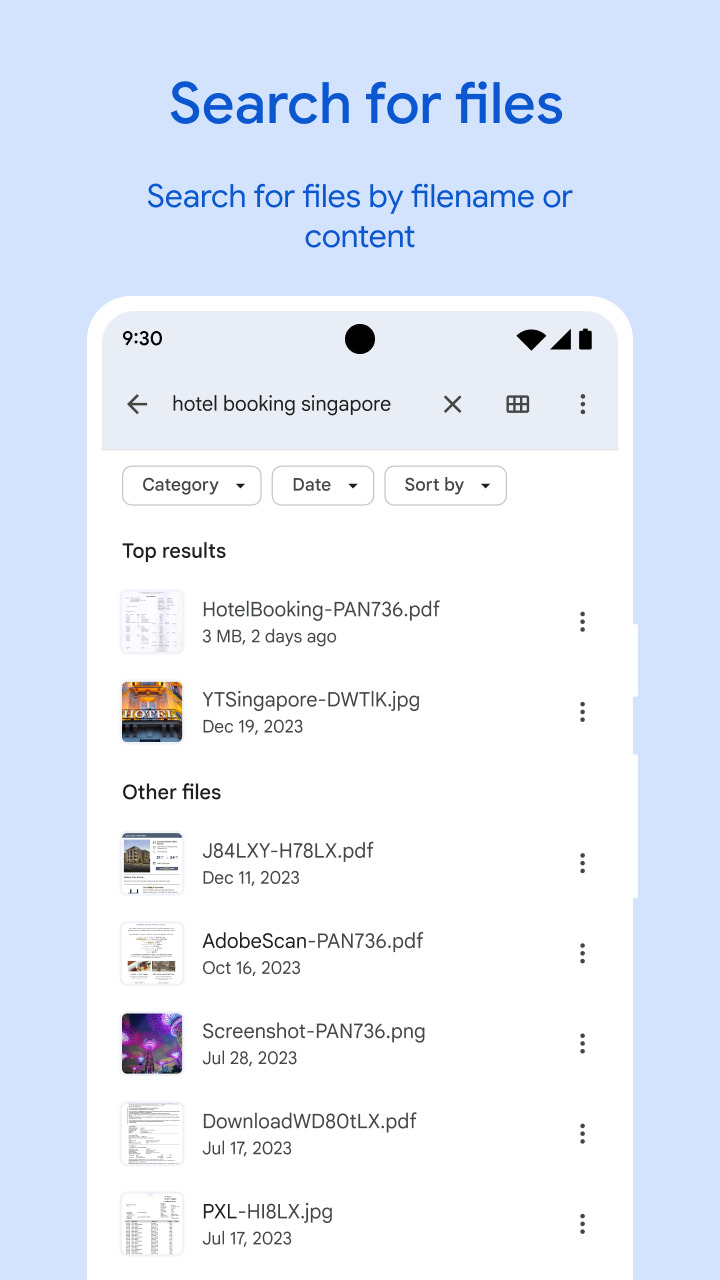Tap the hotel photo thumbnail
720x1280 pixels.
(x=152, y=711)
